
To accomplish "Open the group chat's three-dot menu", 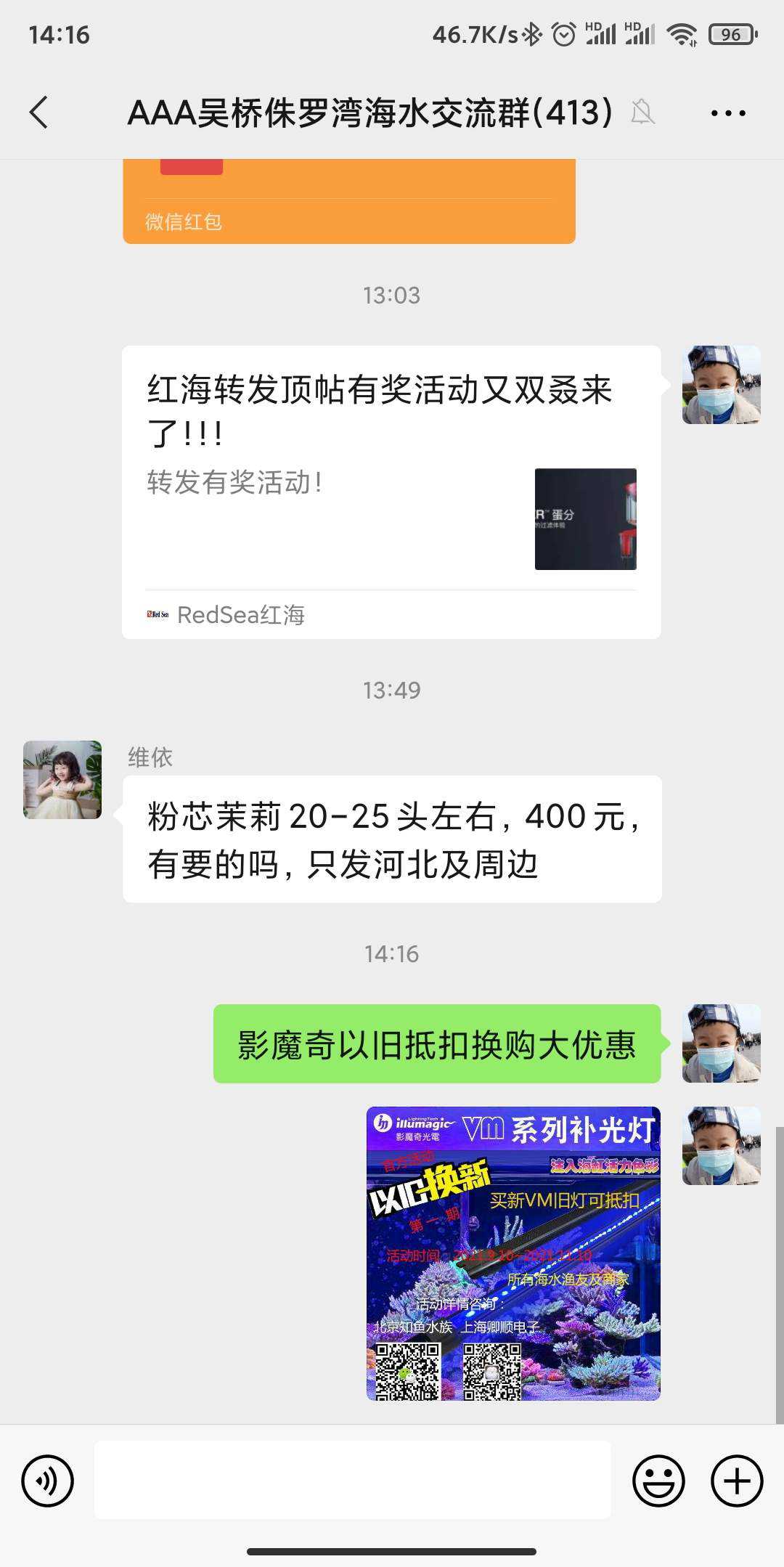I will coord(728,113).
